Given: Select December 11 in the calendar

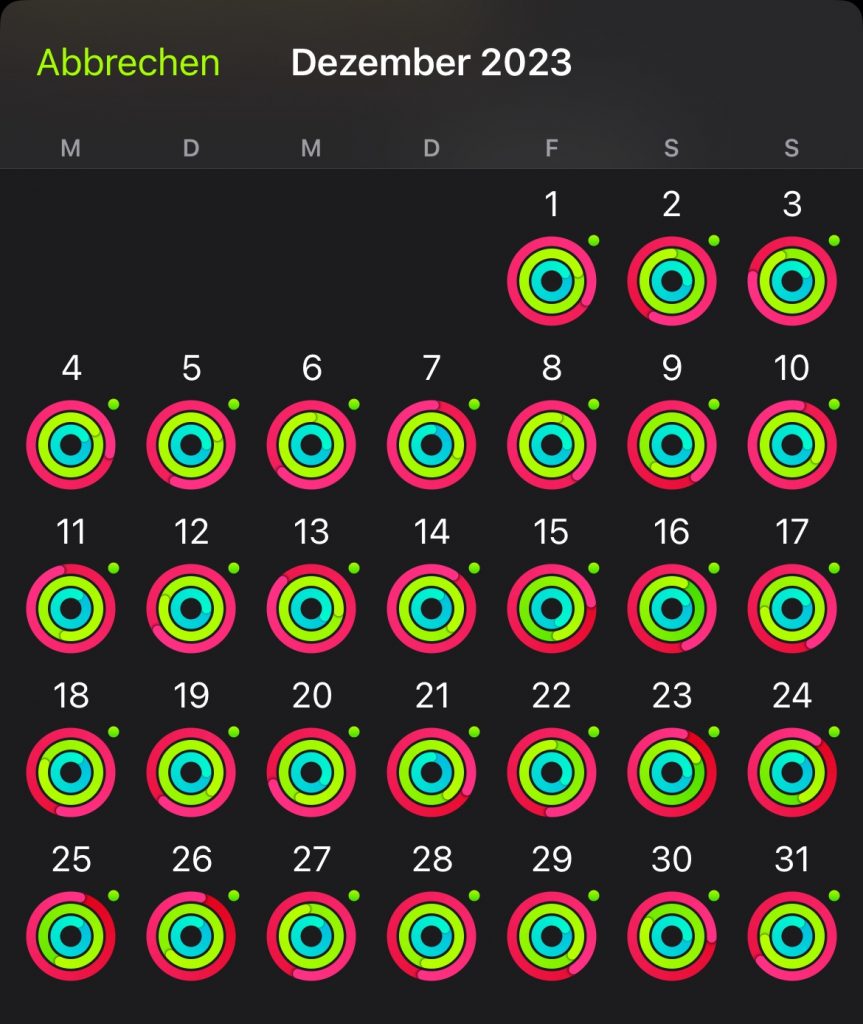Looking at the screenshot, I should tap(71, 608).
